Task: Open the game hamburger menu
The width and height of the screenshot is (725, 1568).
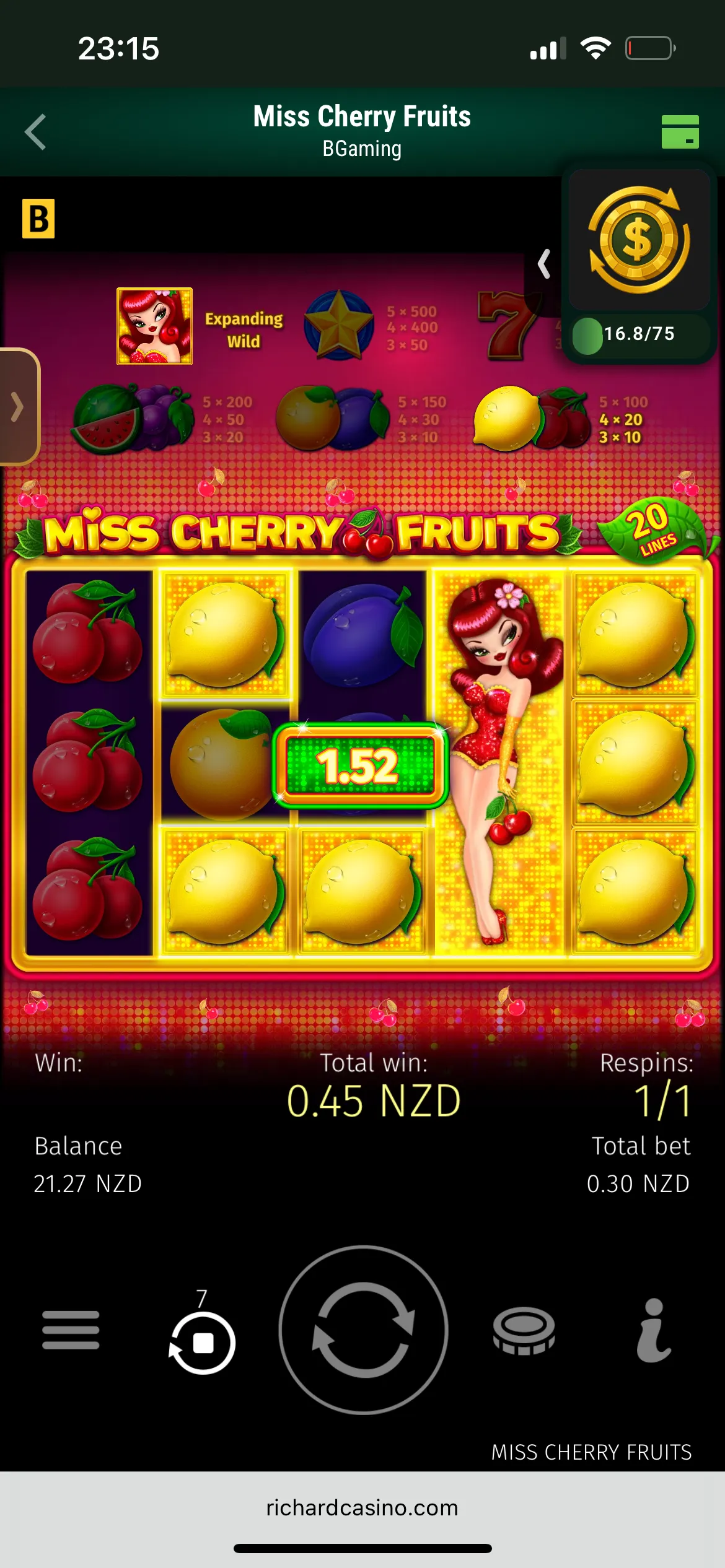Action: [71, 1330]
